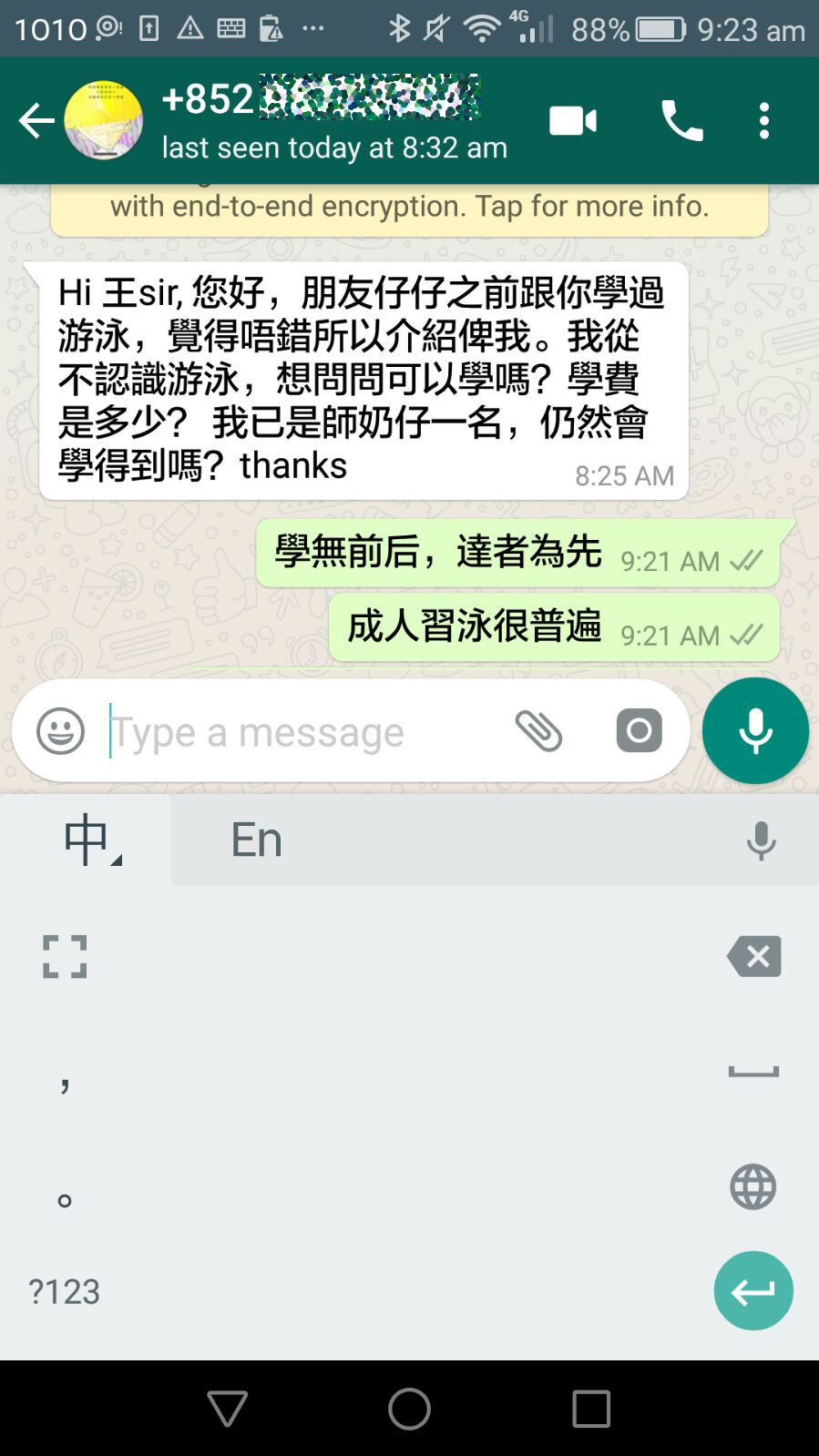Open the contact's profile picture

pyautogui.click(x=104, y=120)
